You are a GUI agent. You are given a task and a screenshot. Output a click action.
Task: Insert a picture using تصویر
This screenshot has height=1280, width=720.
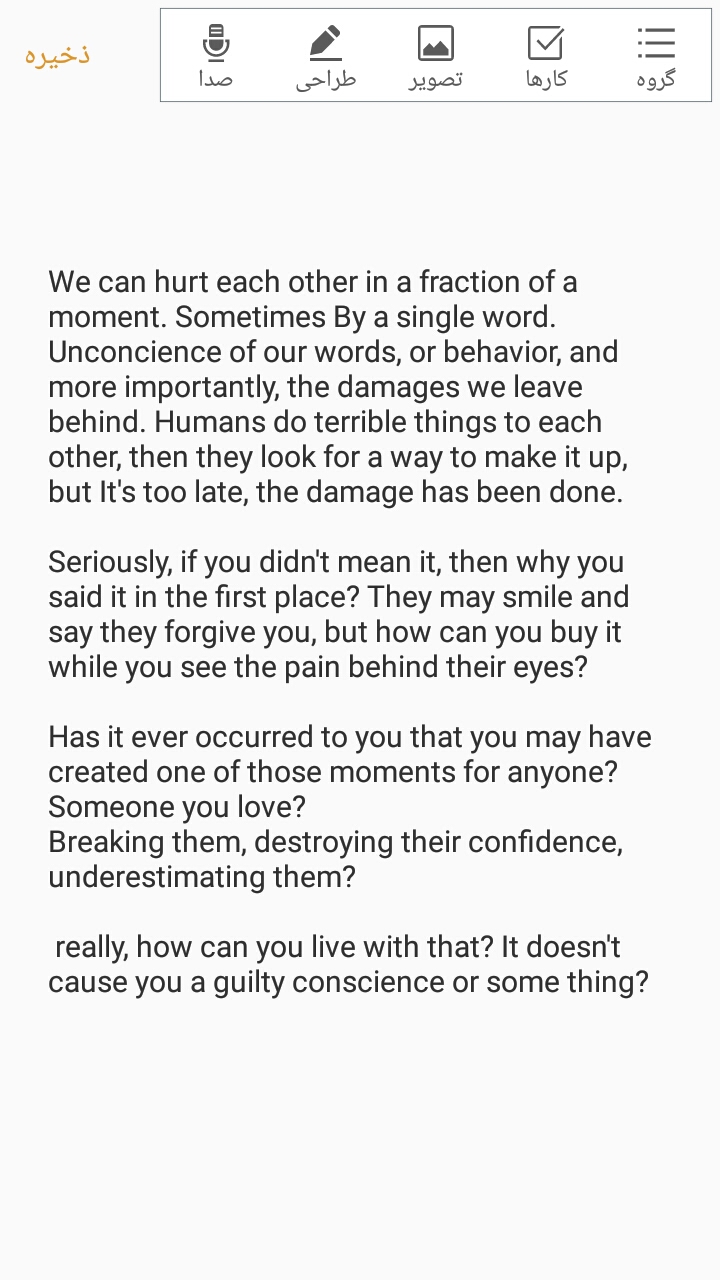click(x=436, y=56)
